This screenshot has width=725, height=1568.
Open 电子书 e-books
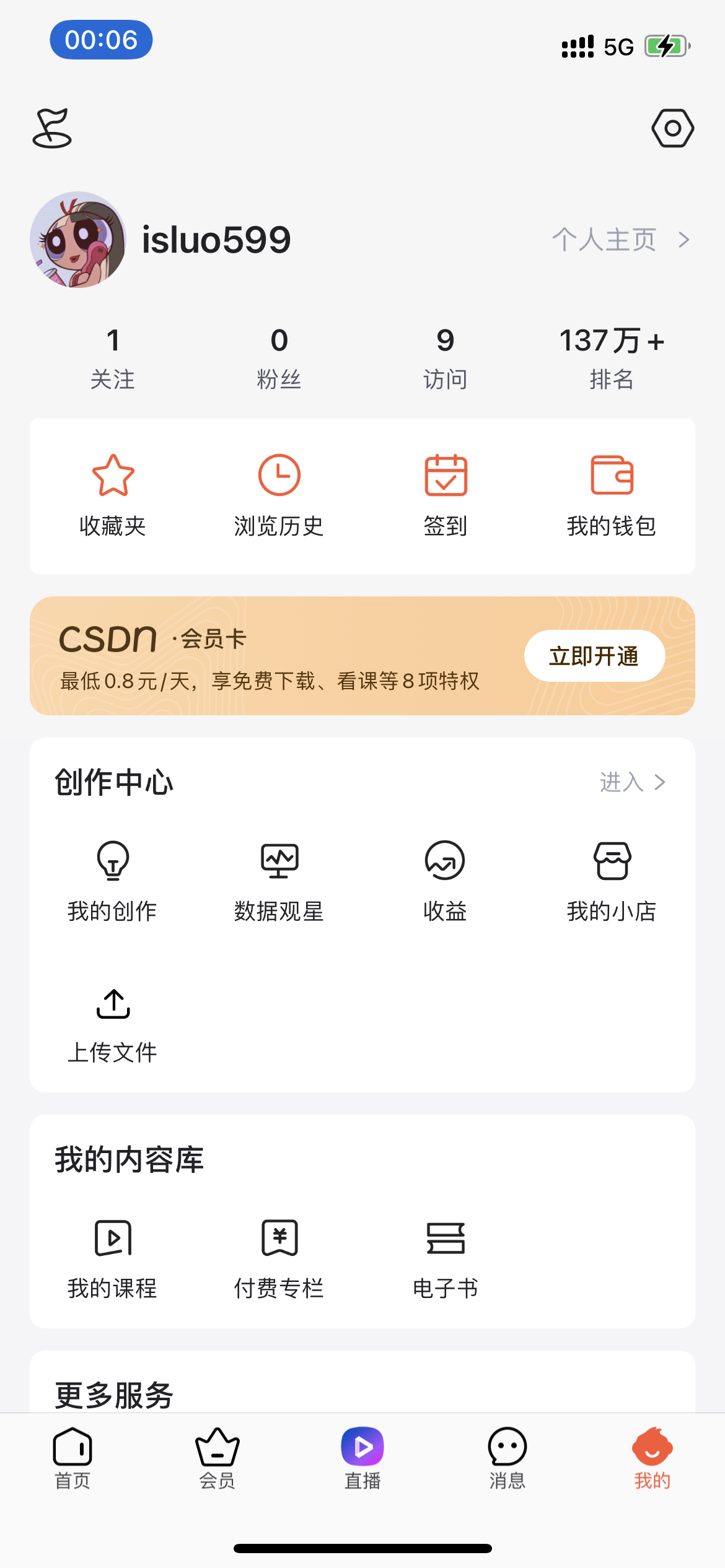(446, 1258)
